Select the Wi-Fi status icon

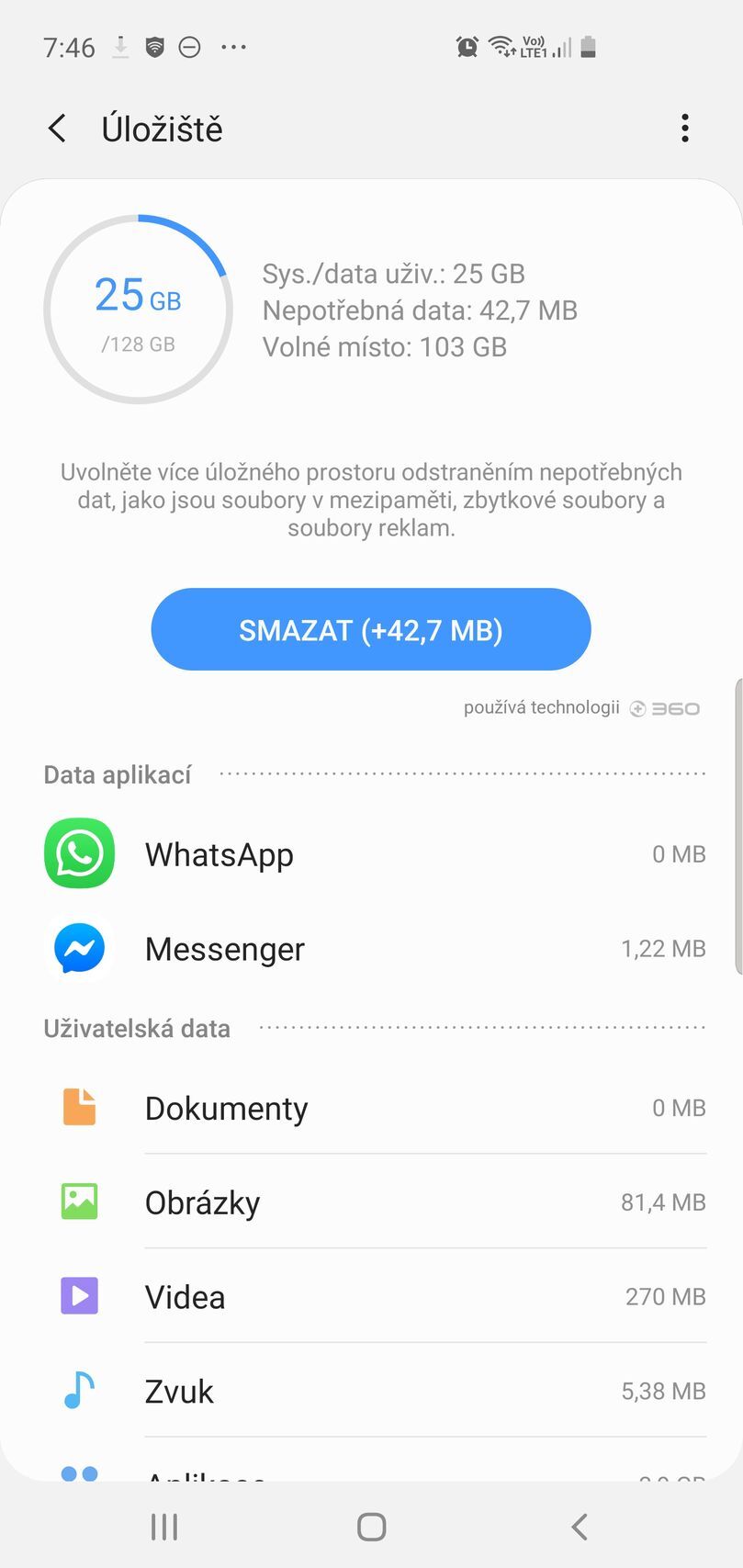pos(499,46)
